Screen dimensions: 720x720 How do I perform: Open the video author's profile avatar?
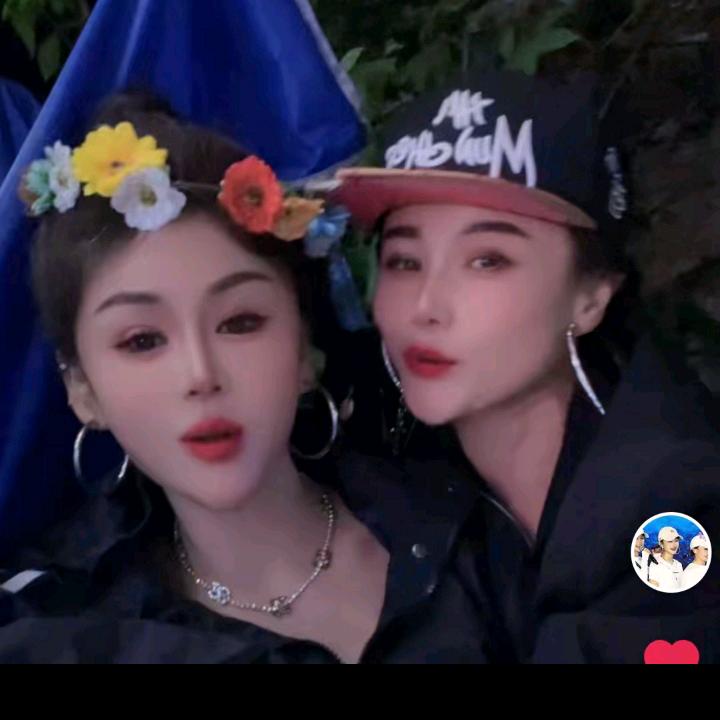pyautogui.click(x=671, y=552)
